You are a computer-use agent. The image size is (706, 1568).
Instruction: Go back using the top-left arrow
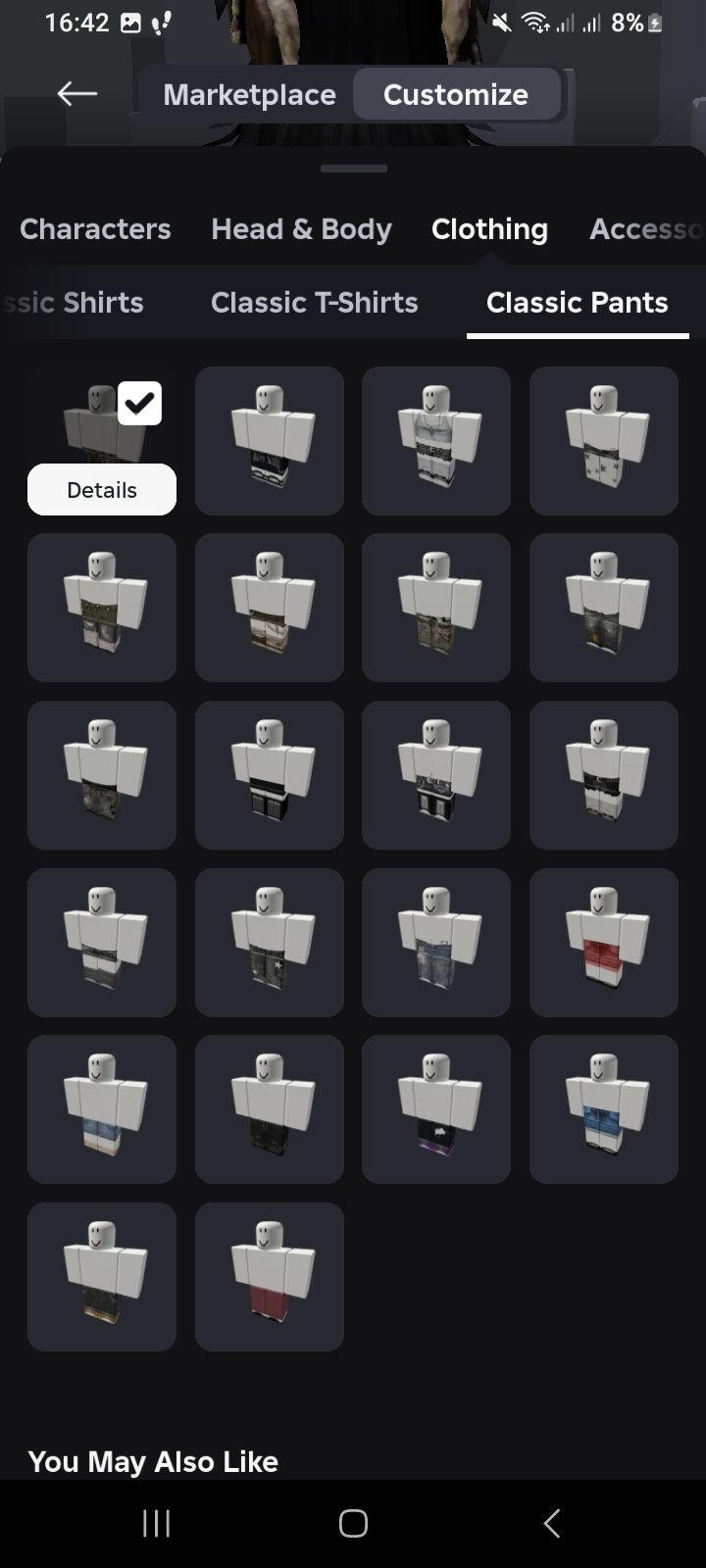pos(76,94)
